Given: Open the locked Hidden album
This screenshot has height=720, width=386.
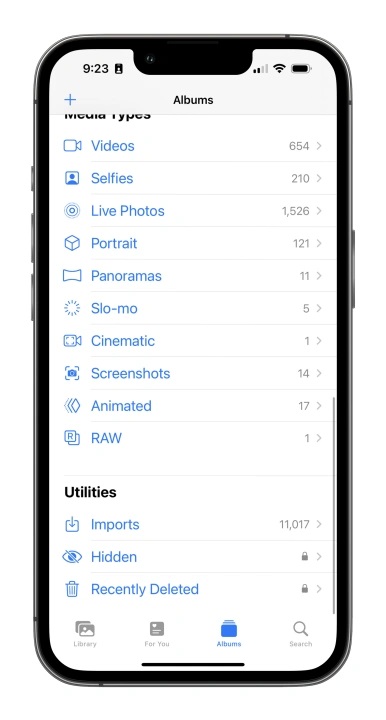Looking at the screenshot, I should pos(192,557).
